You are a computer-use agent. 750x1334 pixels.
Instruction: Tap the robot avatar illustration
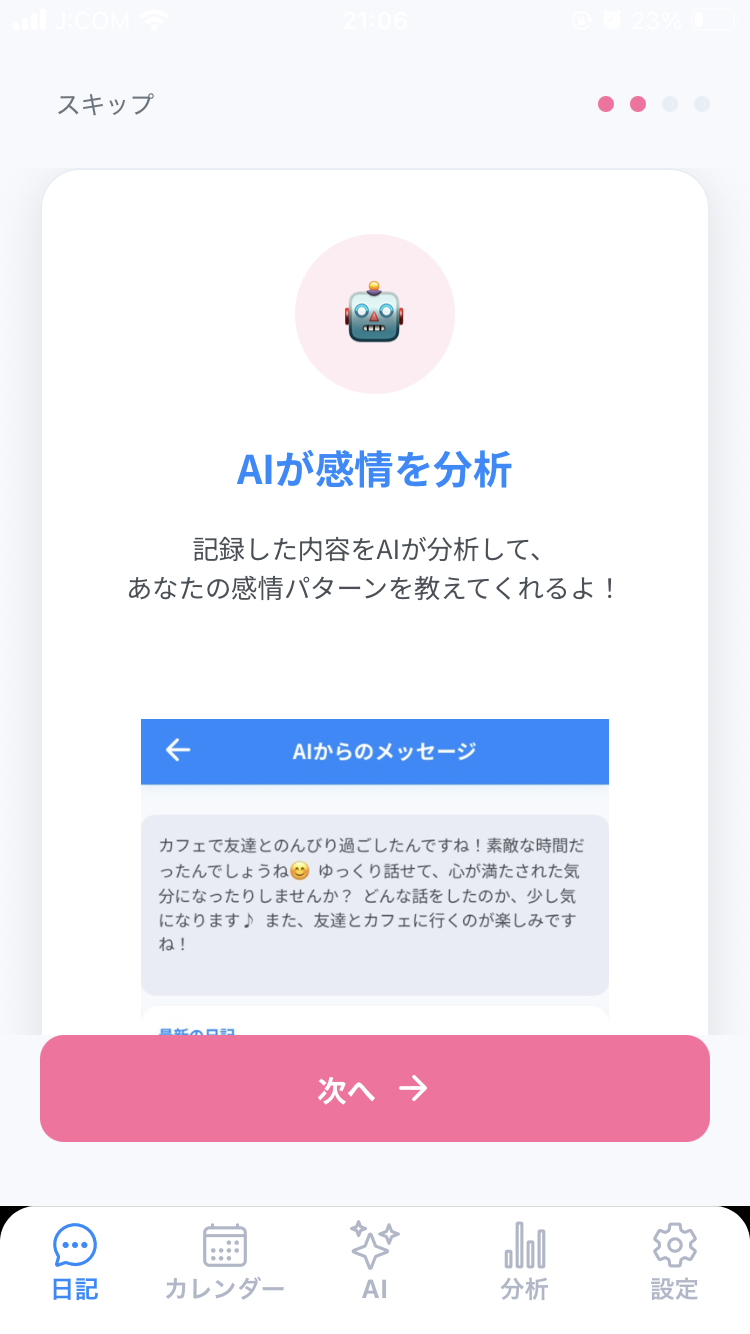coord(375,313)
